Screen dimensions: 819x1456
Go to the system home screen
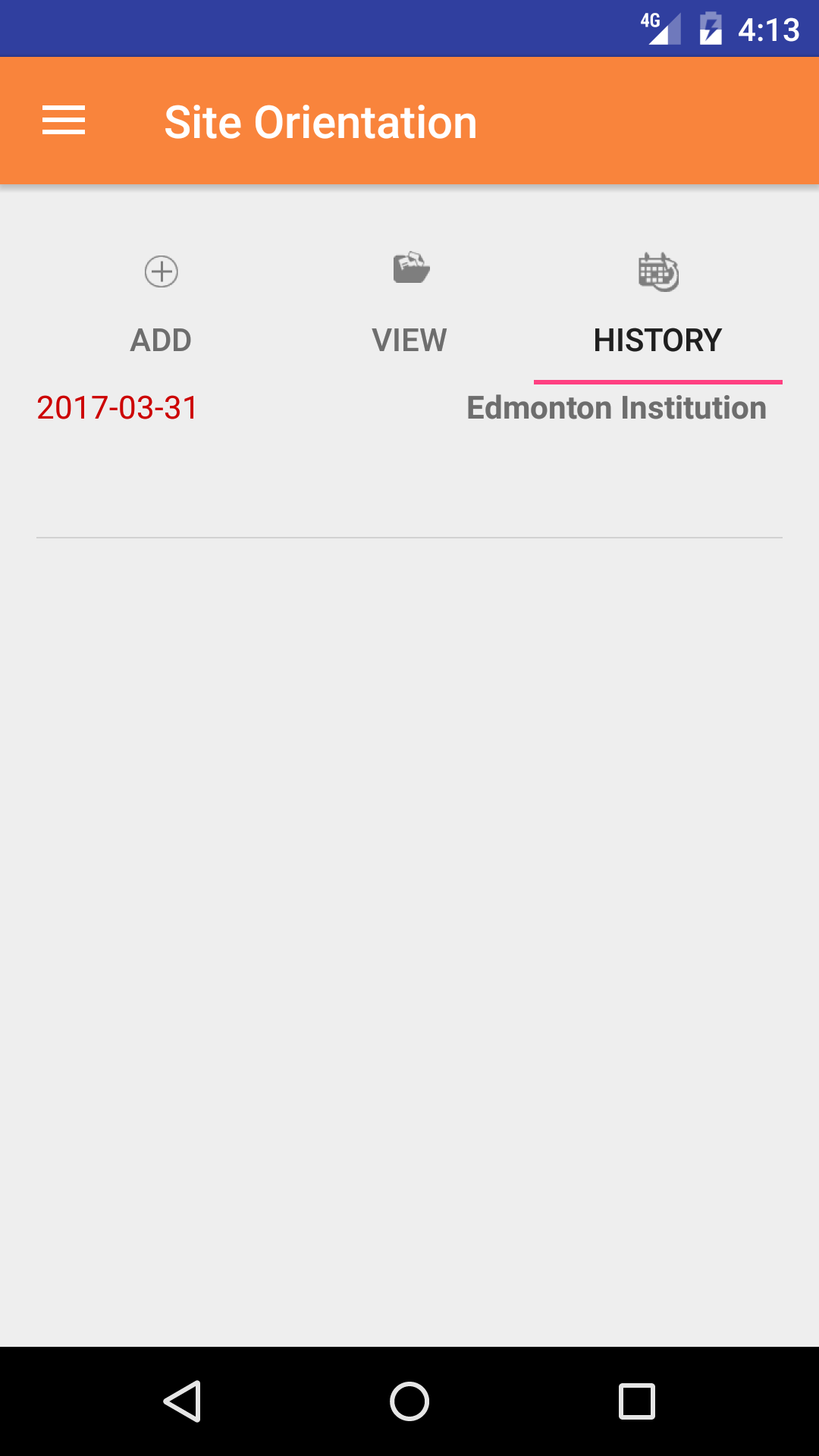click(409, 1401)
